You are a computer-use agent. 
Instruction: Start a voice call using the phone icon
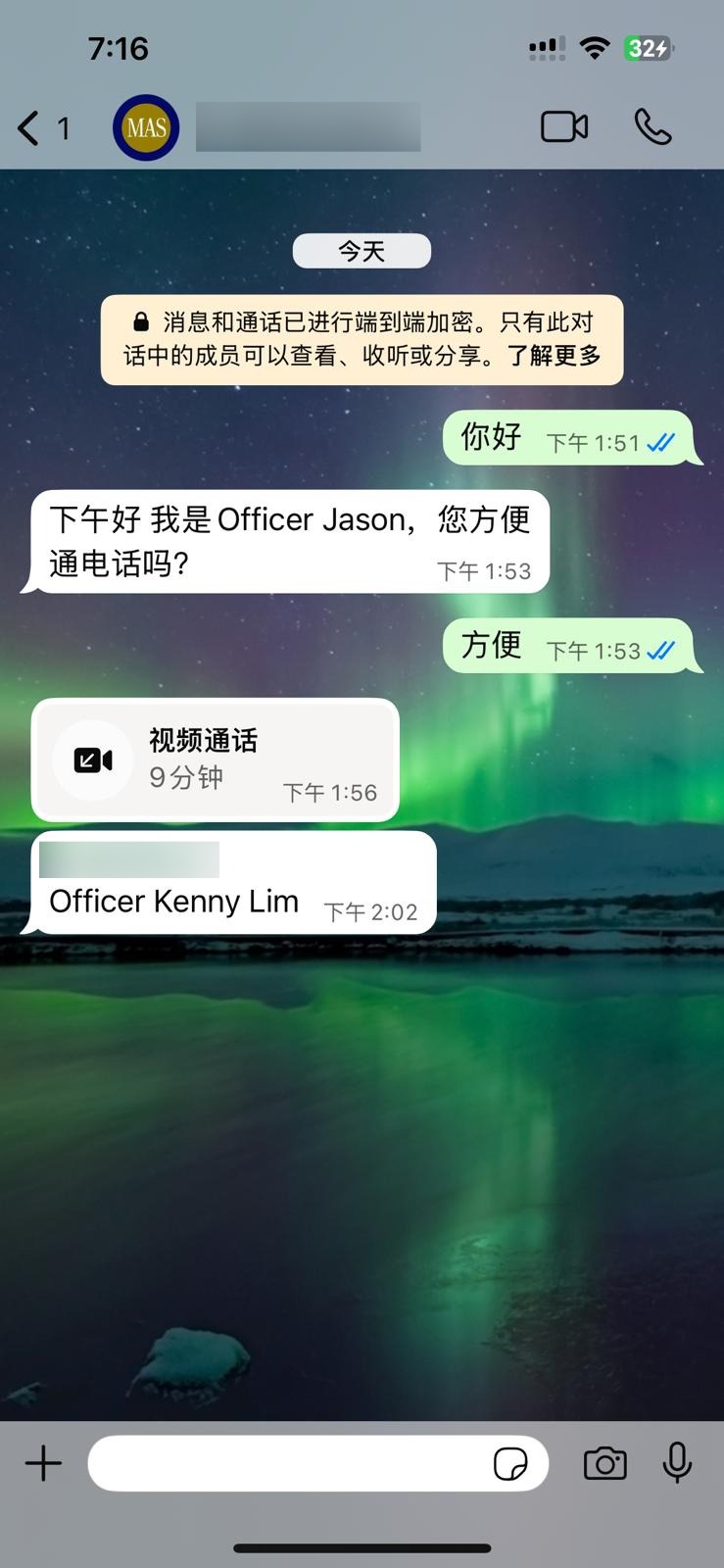click(x=652, y=126)
